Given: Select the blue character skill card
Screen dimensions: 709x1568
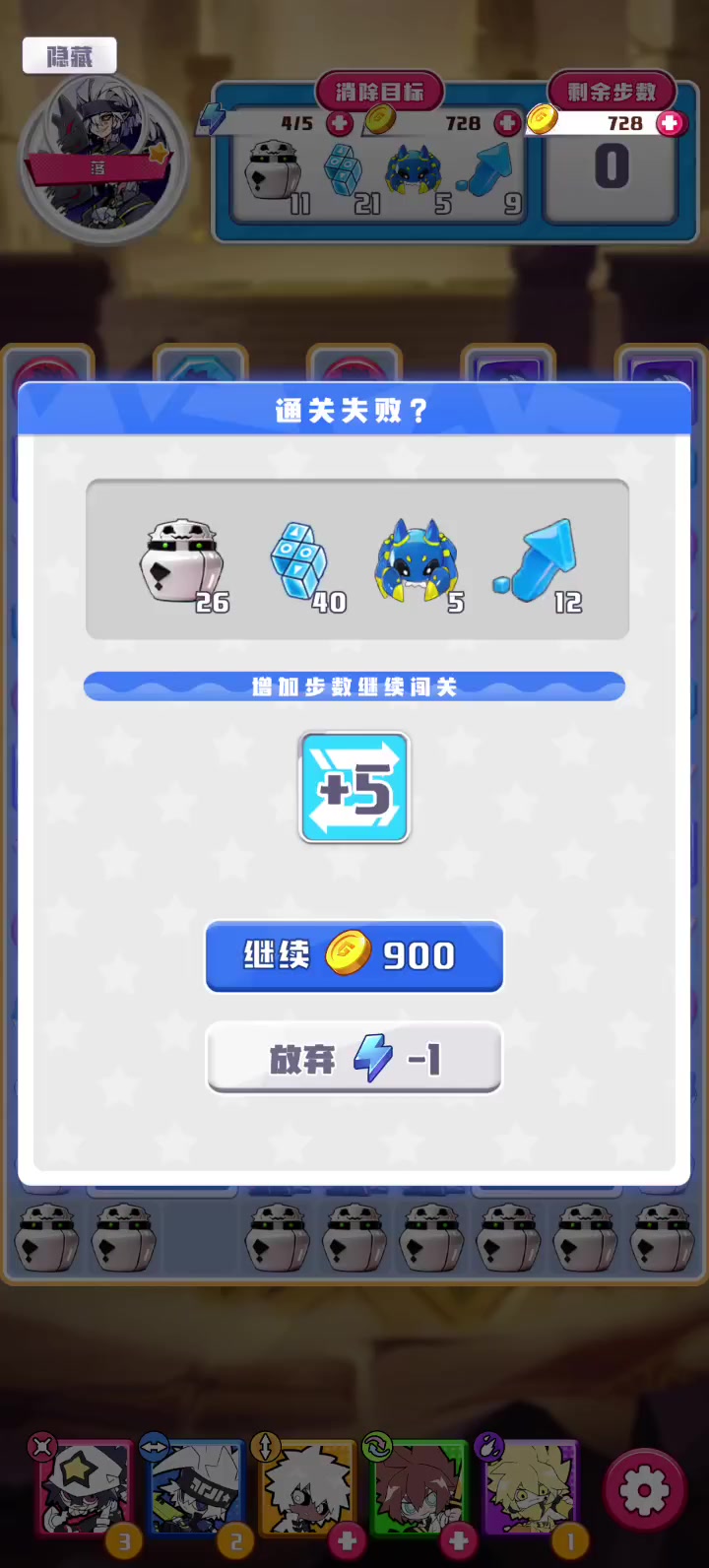Looking at the screenshot, I should click(195, 1489).
